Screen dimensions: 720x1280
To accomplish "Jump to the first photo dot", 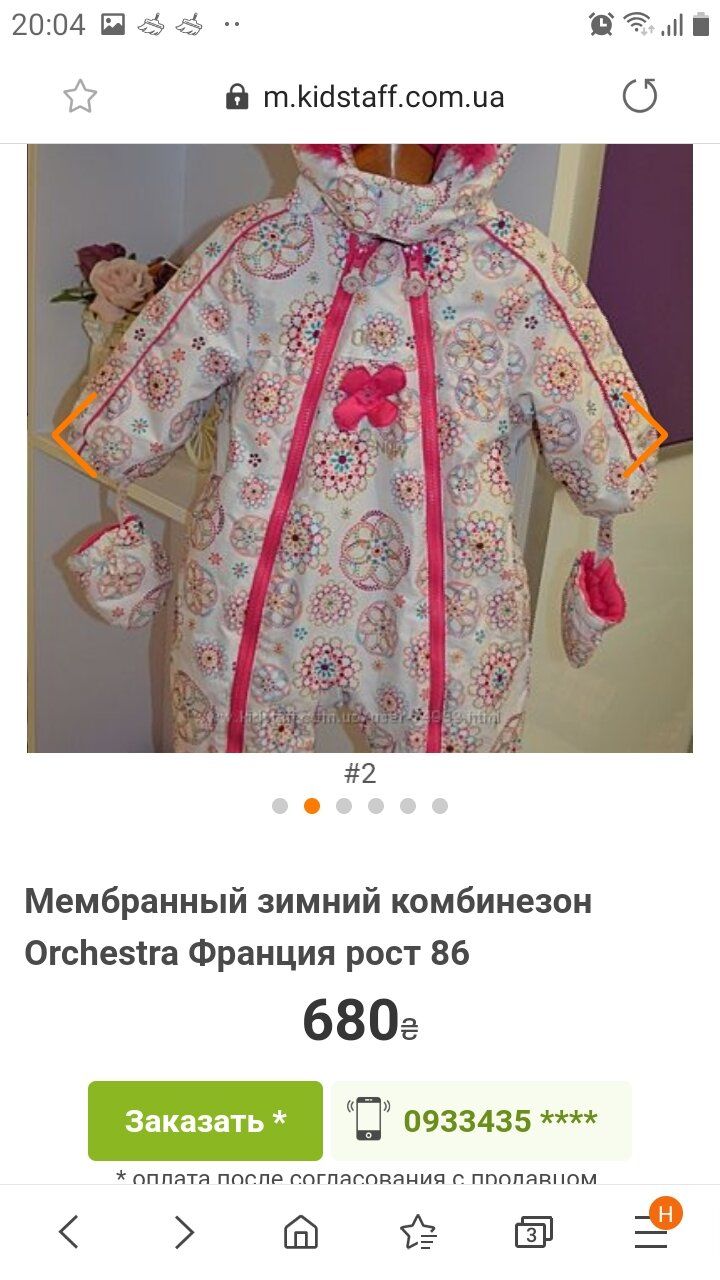I will coord(280,806).
